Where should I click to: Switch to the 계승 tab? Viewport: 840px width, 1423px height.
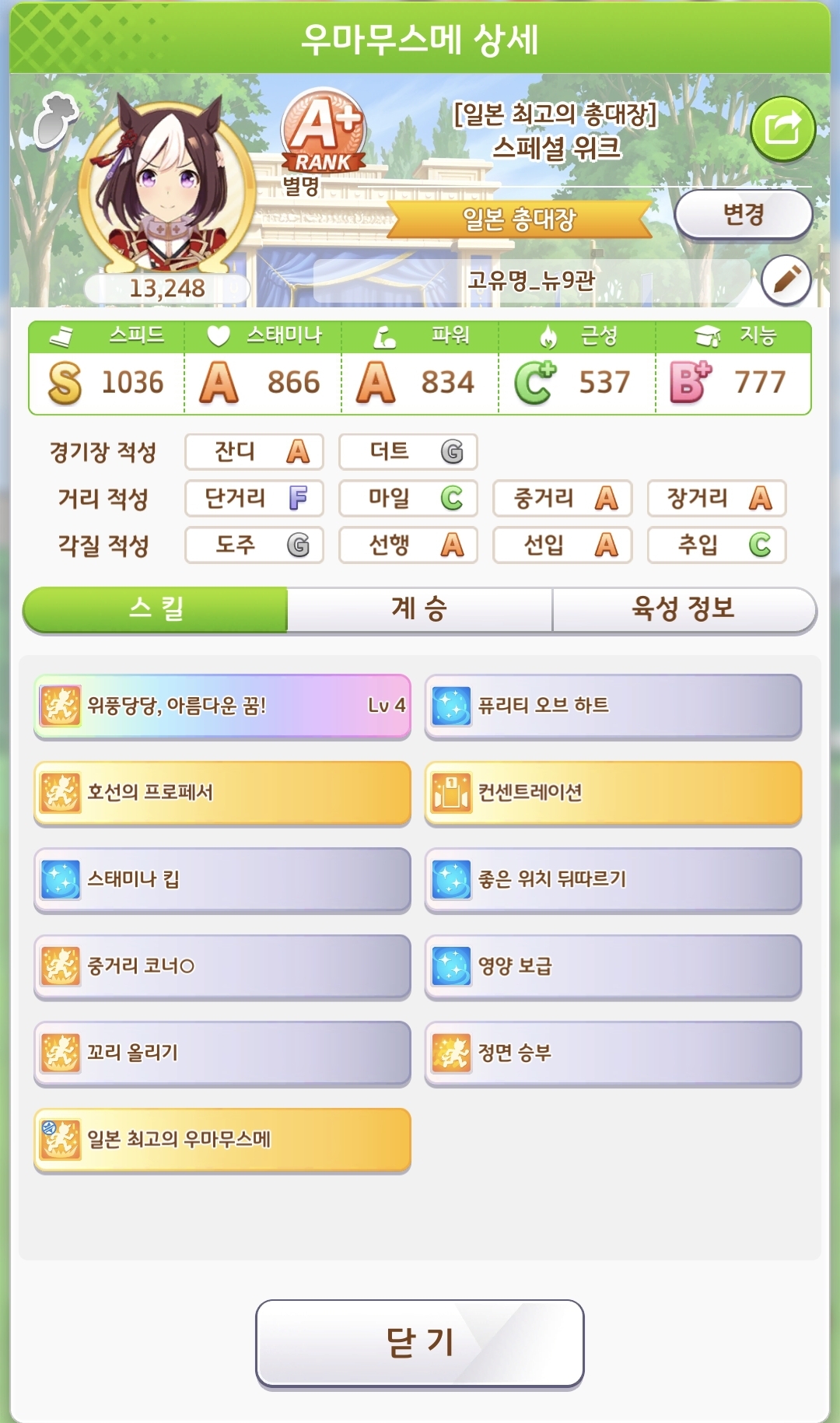click(419, 608)
